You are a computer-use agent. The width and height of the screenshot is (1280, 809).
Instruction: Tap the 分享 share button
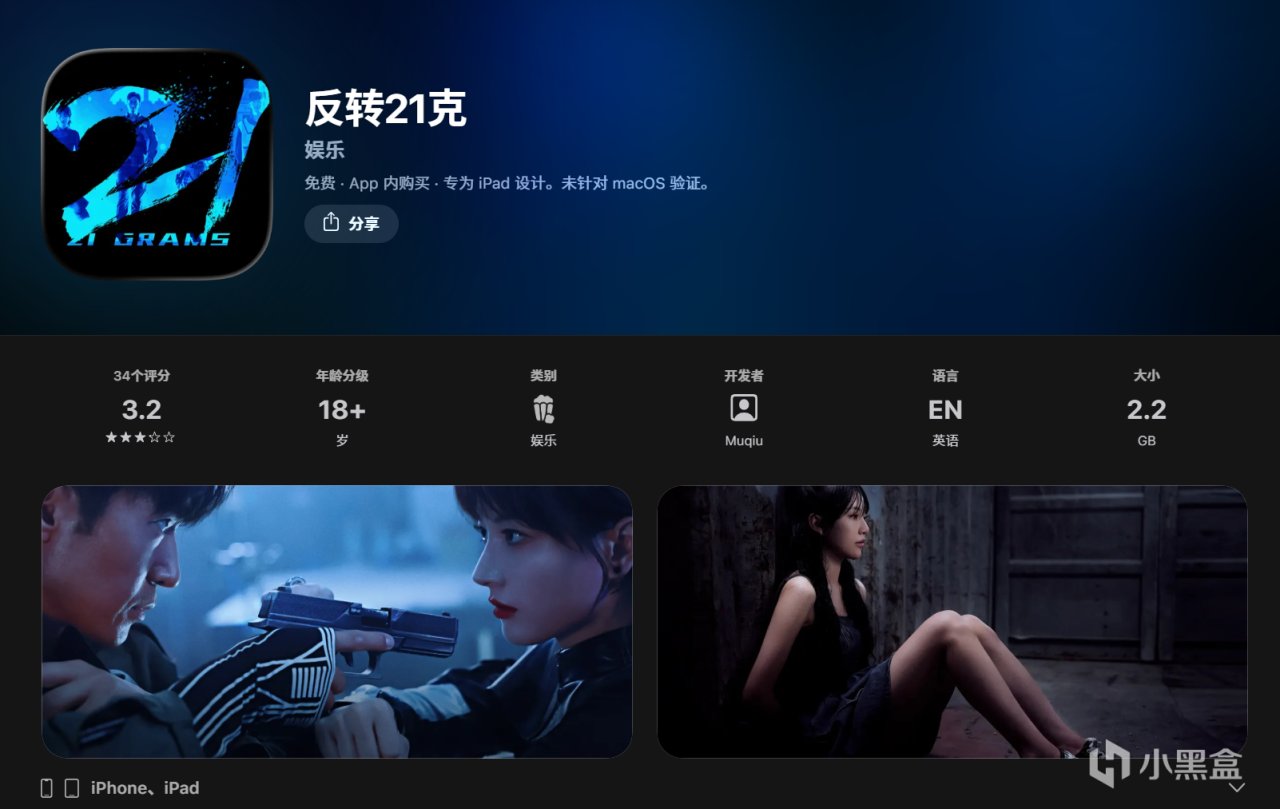351,224
